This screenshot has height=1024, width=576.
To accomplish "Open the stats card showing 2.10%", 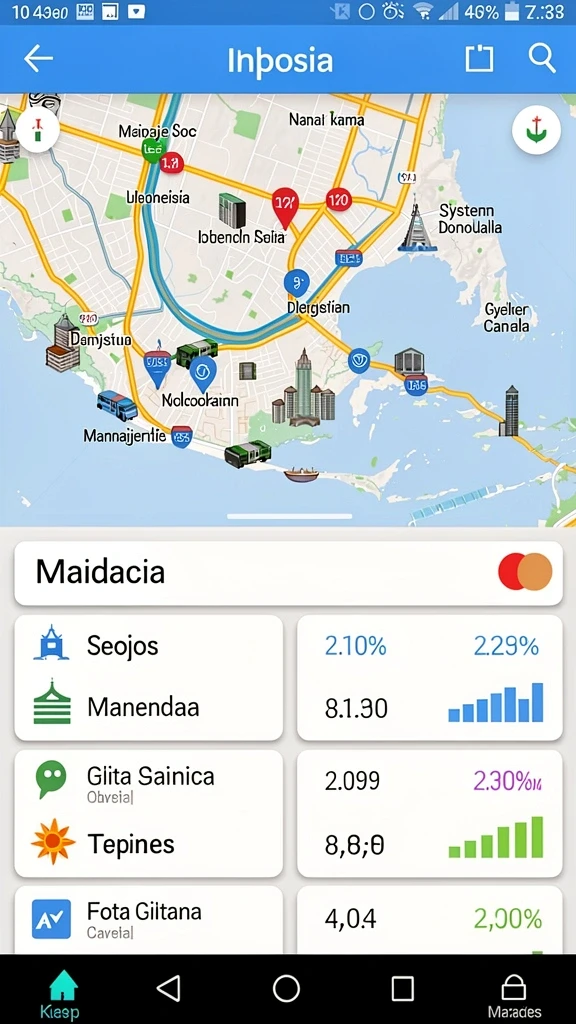I will 430,678.
